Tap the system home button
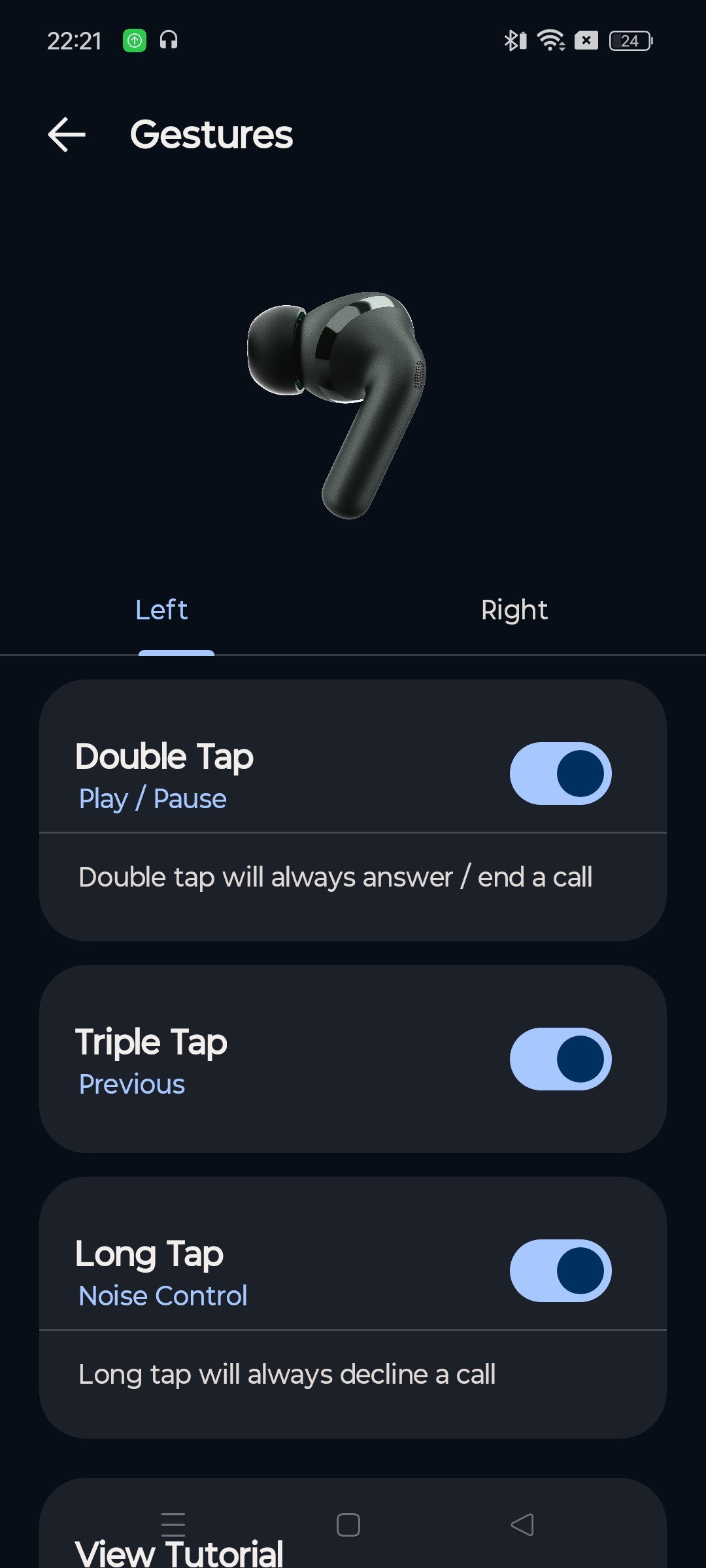706x1568 pixels. coord(348,1525)
